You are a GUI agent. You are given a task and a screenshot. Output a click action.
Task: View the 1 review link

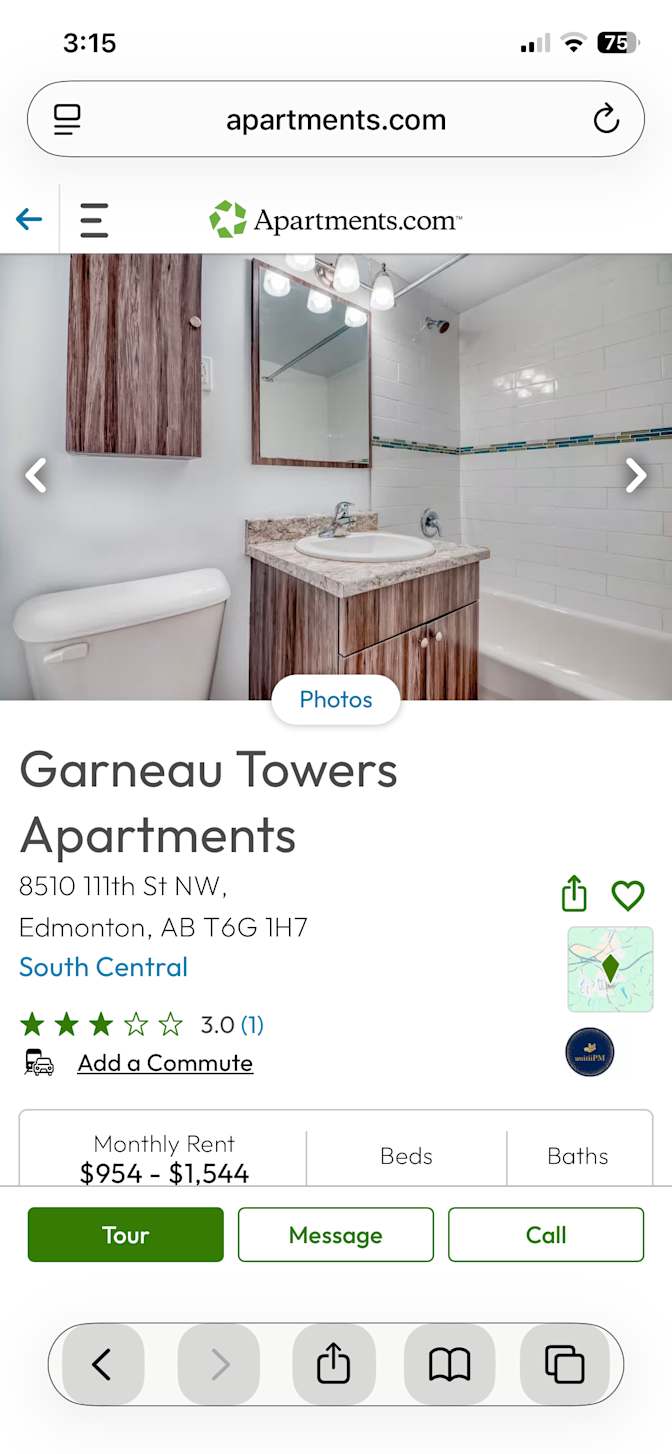[x=252, y=1024]
